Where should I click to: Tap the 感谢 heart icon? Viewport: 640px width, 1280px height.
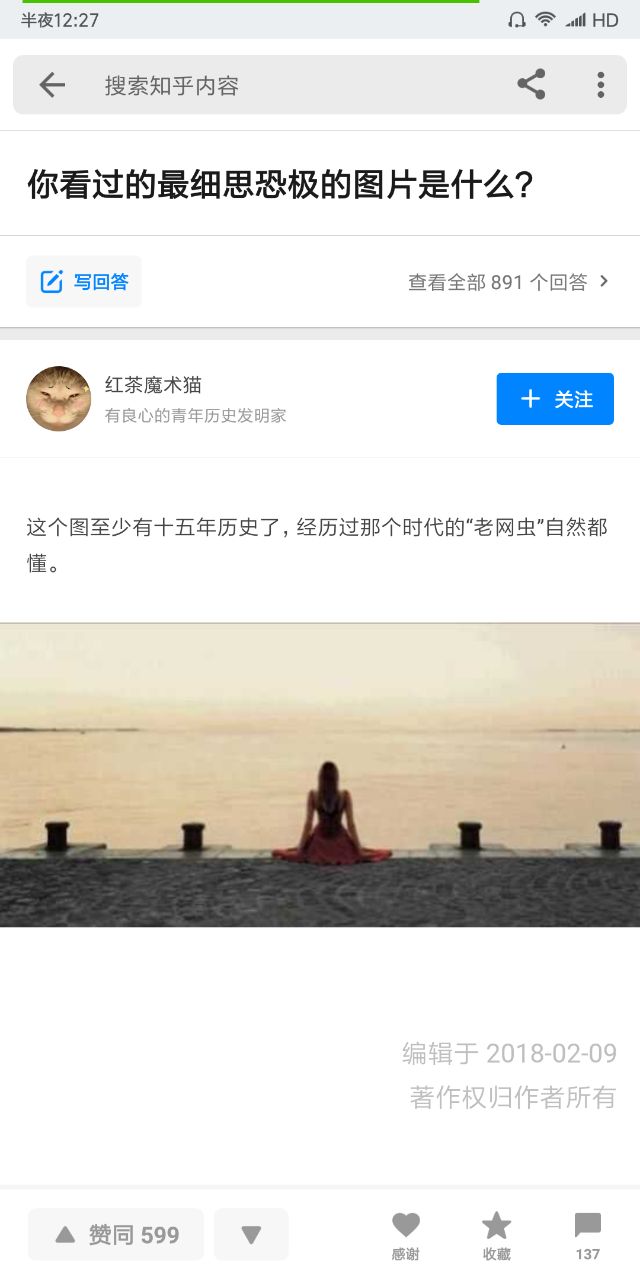point(406,1234)
